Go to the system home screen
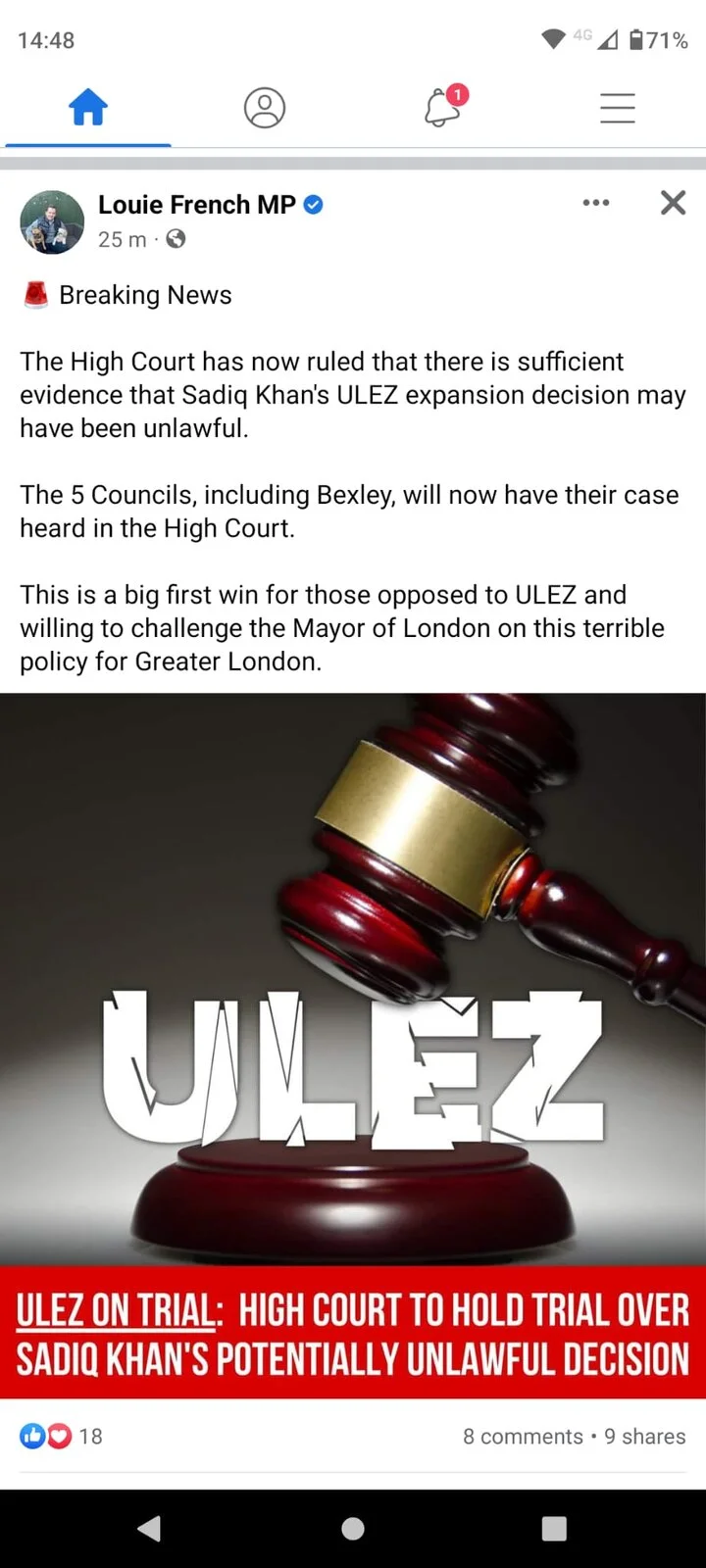The width and height of the screenshot is (706, 1568). pyautogui.click(x=353, y=1528)
